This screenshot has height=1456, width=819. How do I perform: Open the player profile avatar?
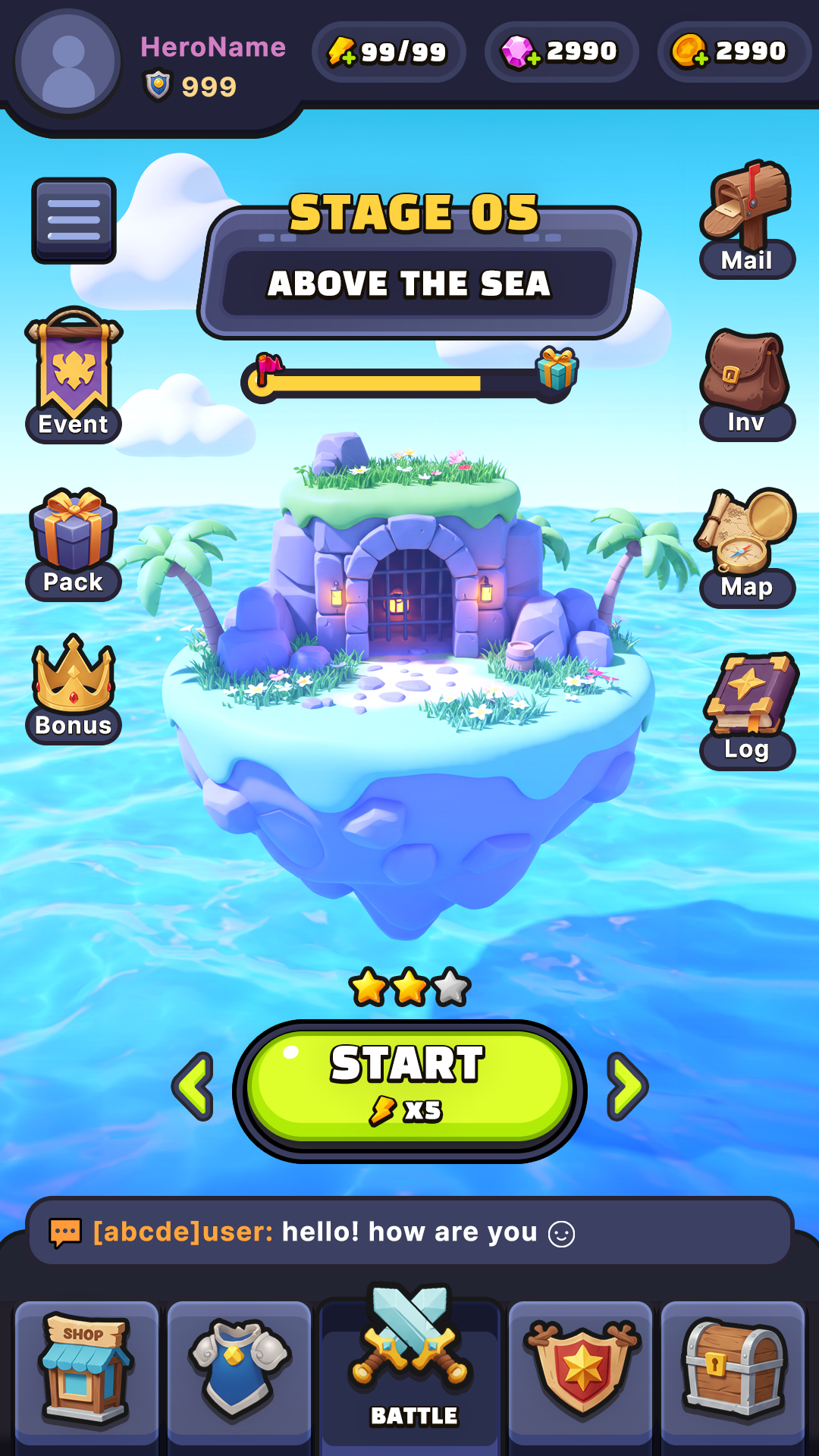click(x=68, y=63)
